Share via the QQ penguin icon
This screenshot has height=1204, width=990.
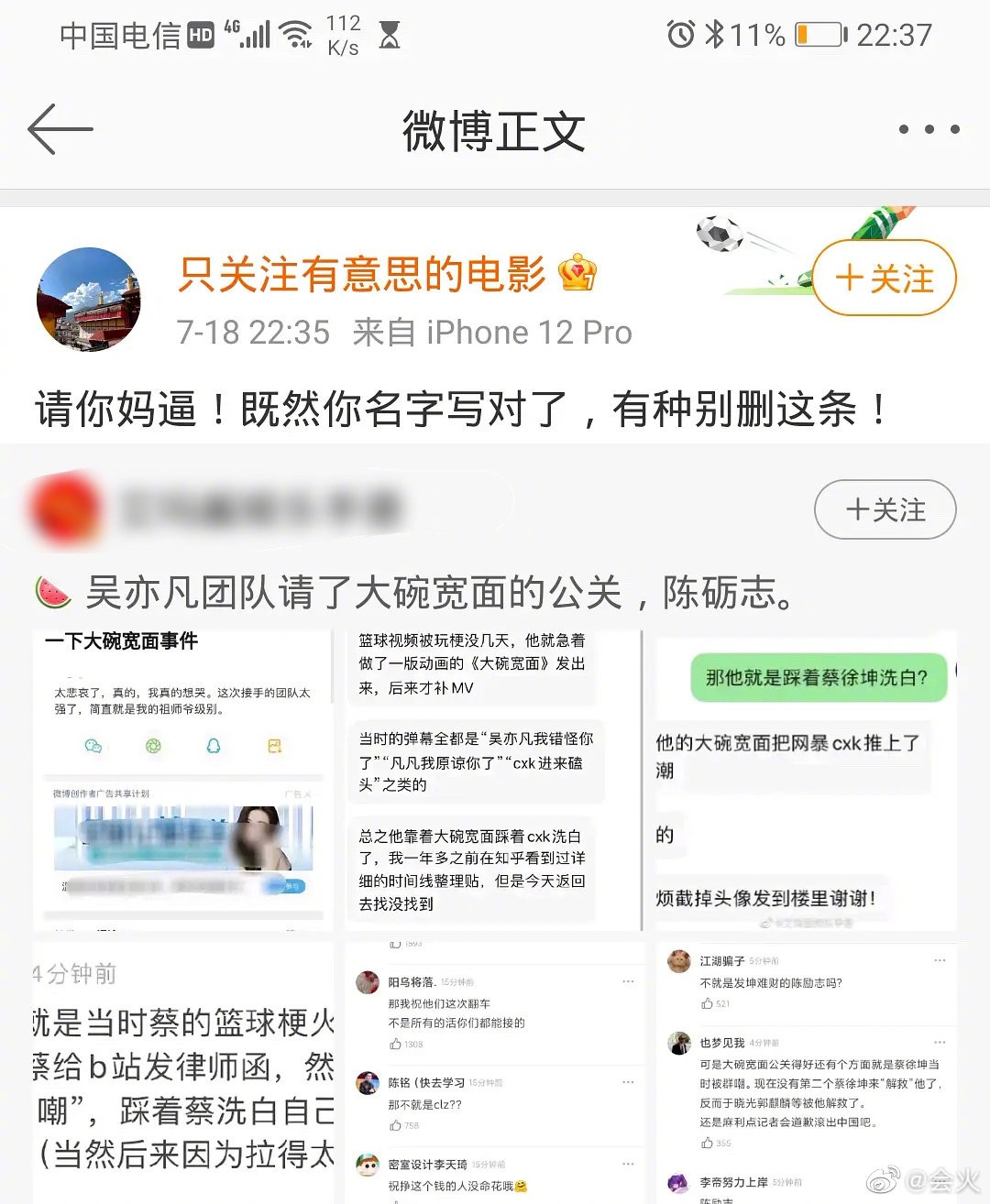(x=214, y=746)
